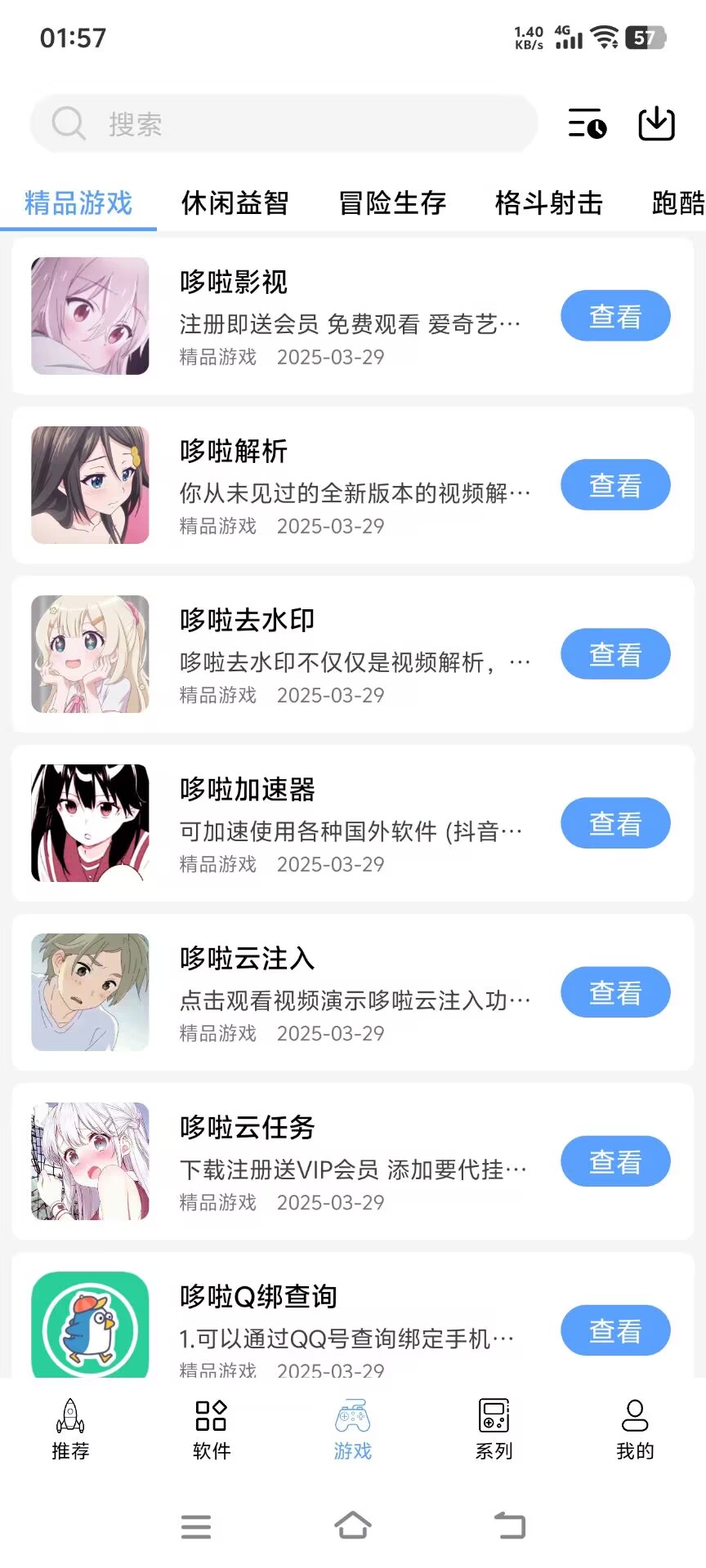Image resolution: width=706 pixels, height=1568 pixels.
Task: Tap the 搜索 search field
Action: (282, 124)
